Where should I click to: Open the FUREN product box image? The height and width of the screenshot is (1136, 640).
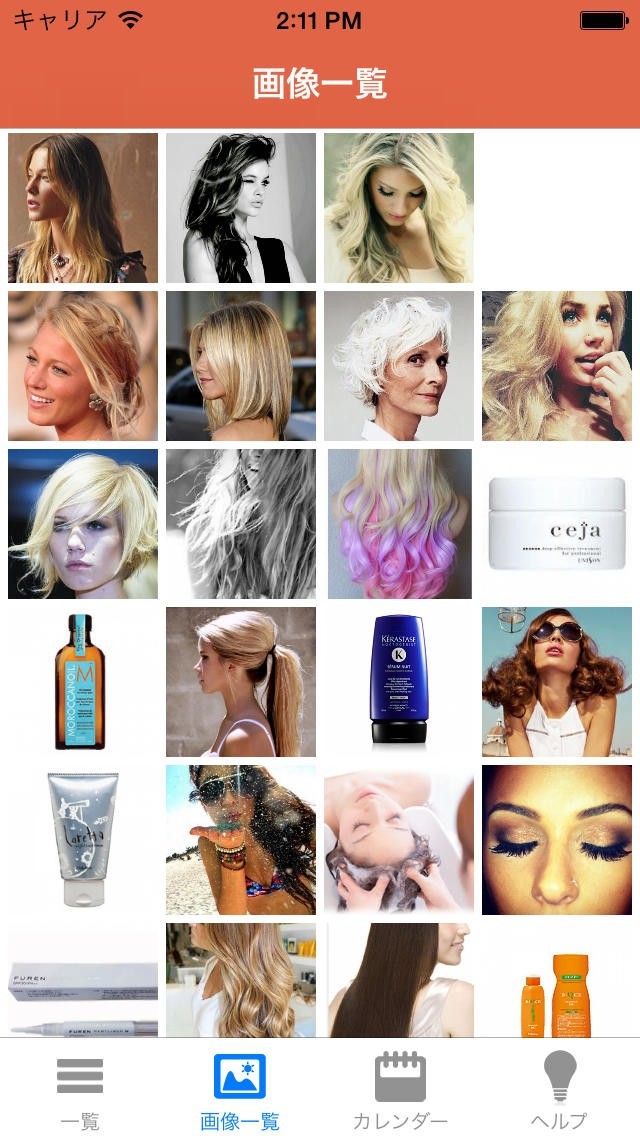click(x=83, y=980)
